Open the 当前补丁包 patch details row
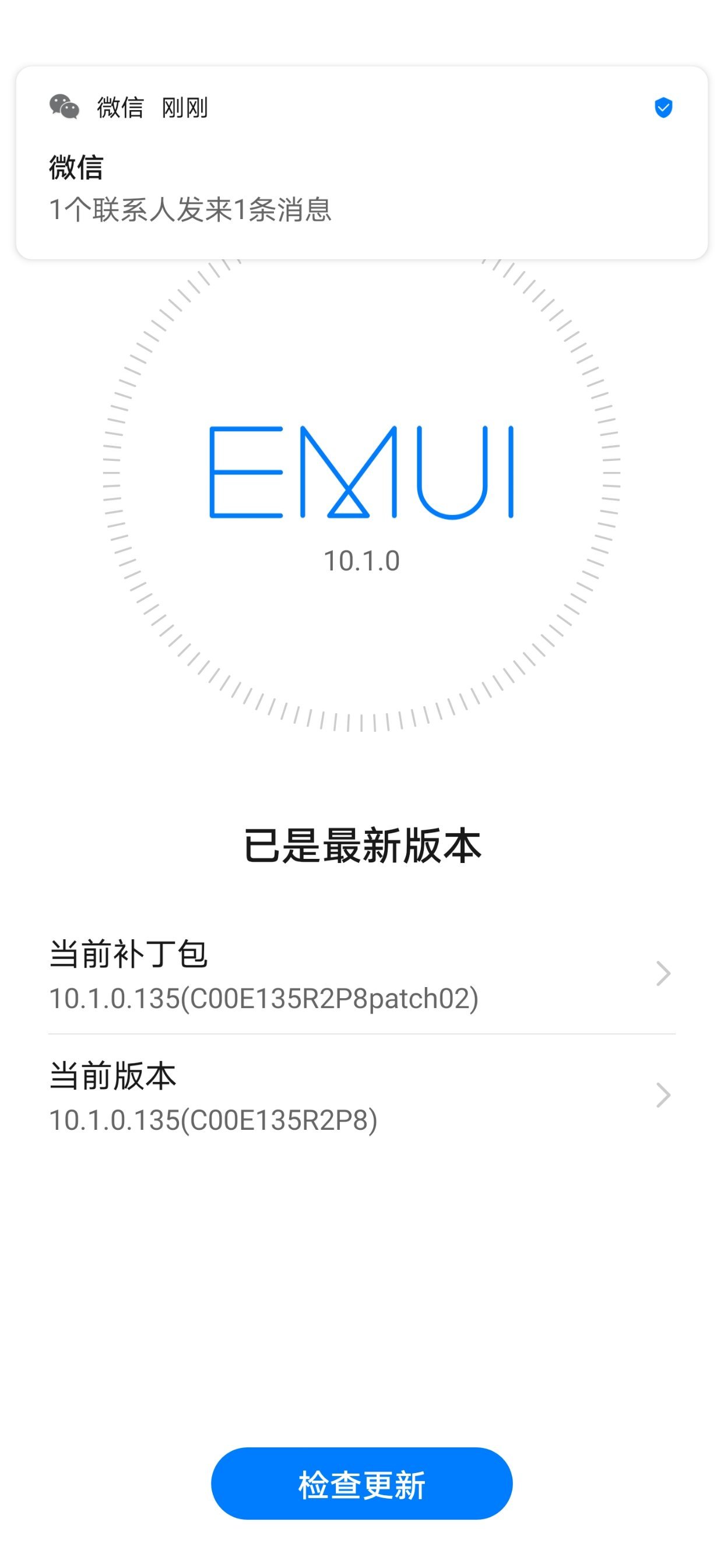The height and width of the screenshot is (1568, 724). (x=361, y=973)
